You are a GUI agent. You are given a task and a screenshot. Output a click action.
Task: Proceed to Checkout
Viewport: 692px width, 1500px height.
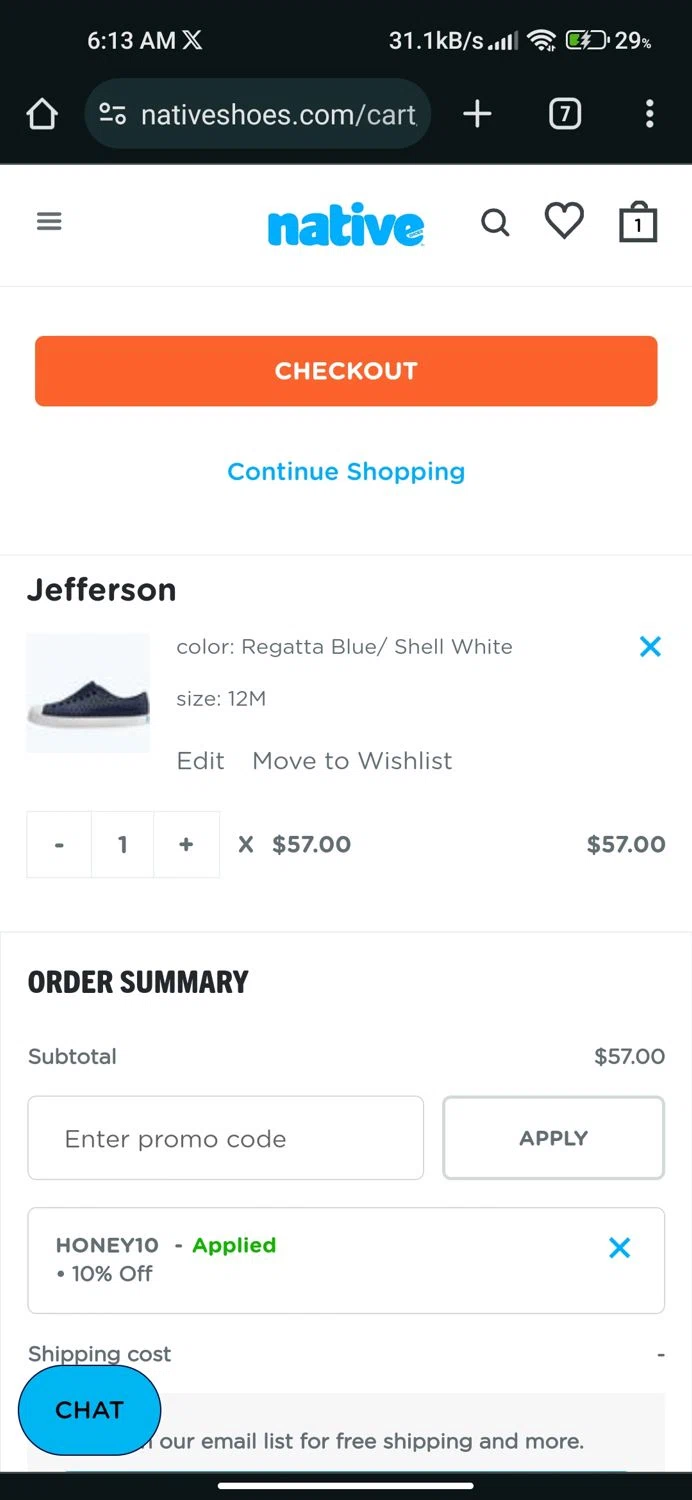pyautogui.click(x=346, y=371)
